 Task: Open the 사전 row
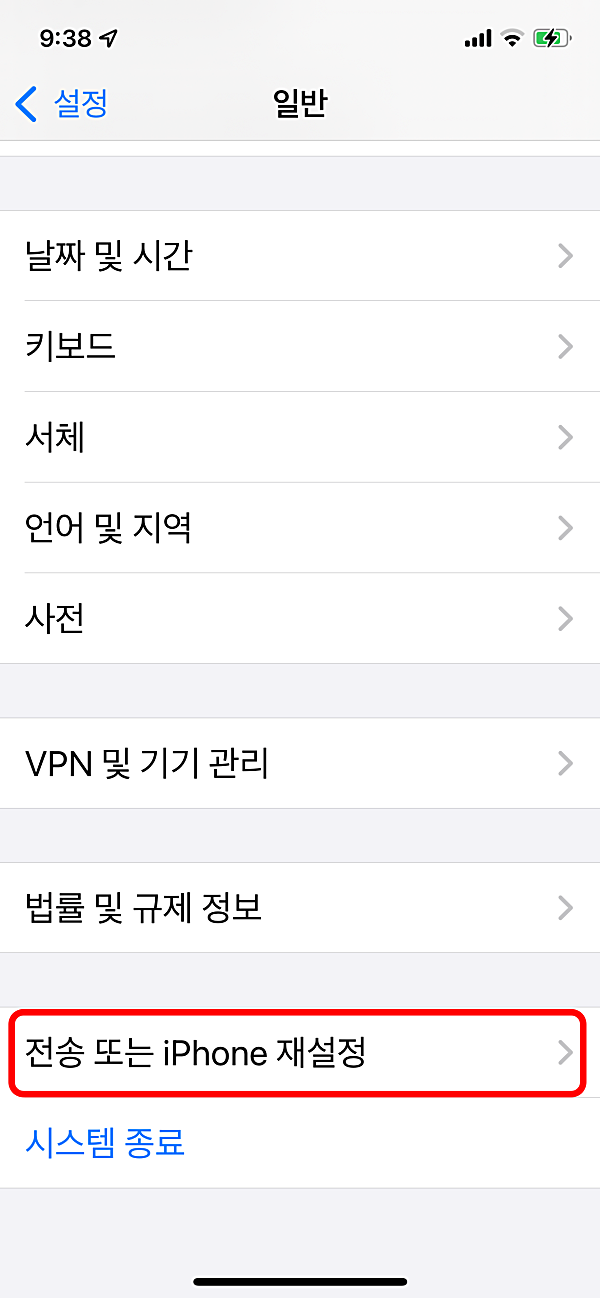click(x=300, y=618)
